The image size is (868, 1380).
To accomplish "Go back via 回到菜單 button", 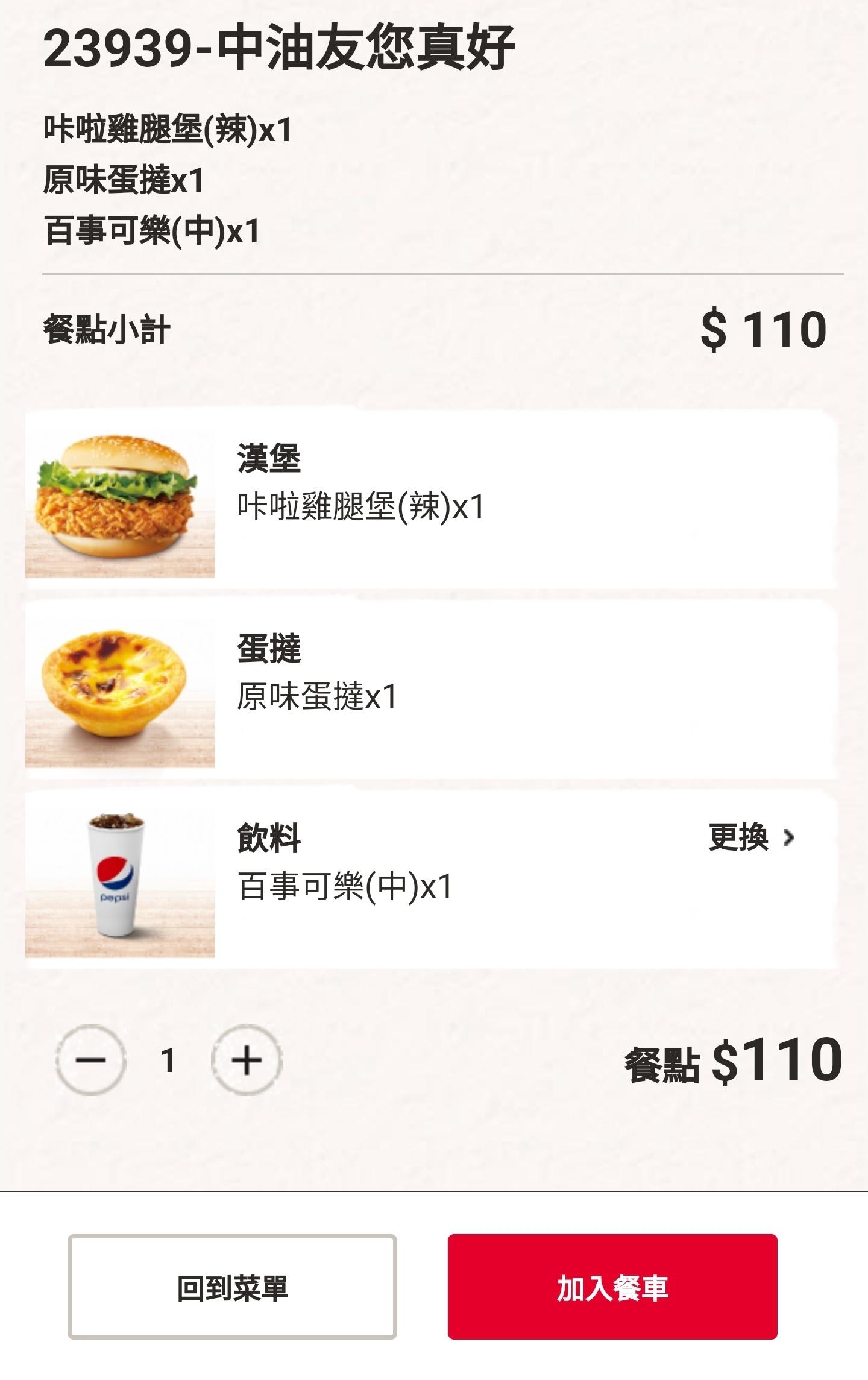I will (x=232, y=1287).
